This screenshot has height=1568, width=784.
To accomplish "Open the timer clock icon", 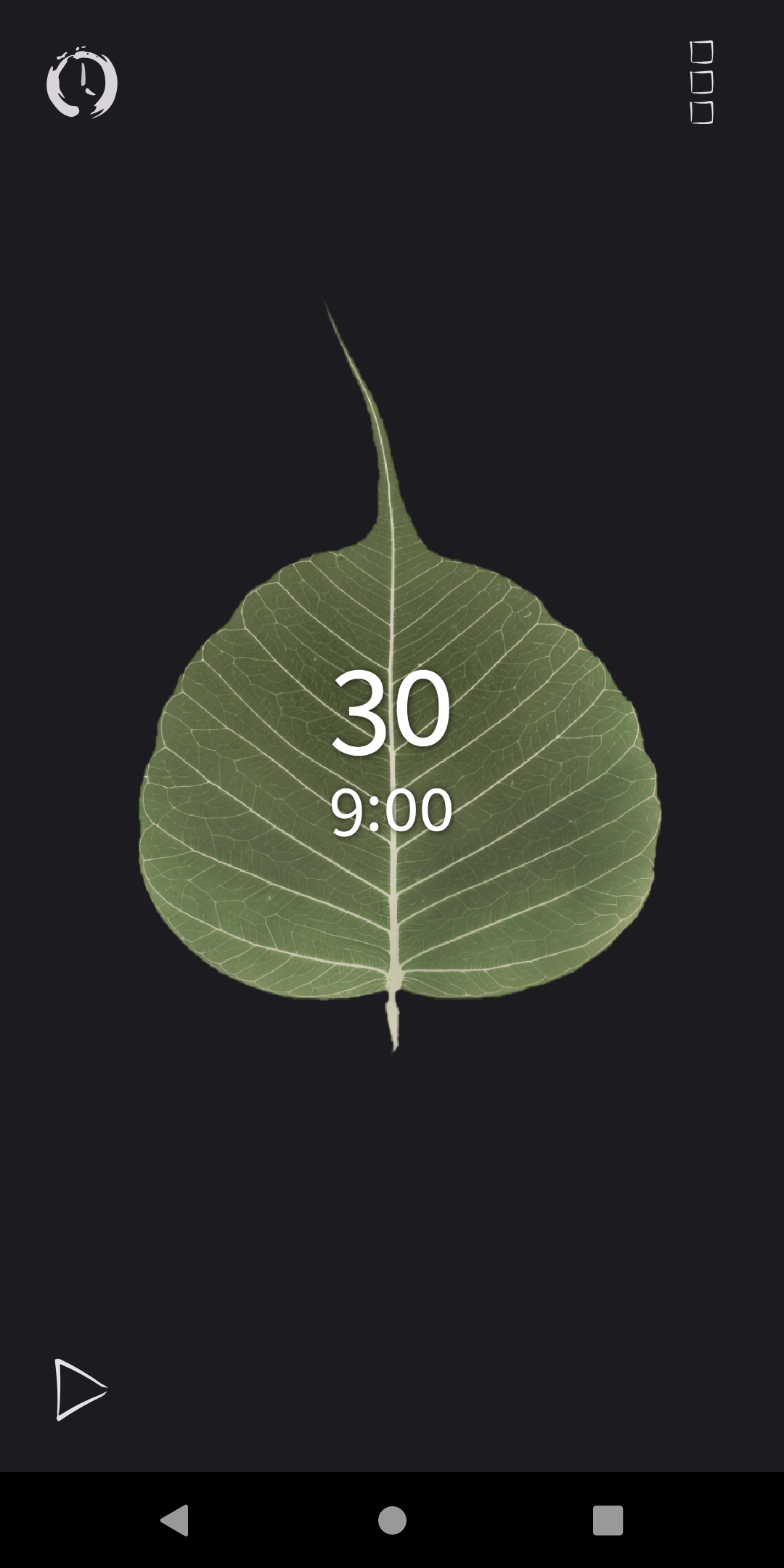I will pyautogui.click(x=82, y=82).
